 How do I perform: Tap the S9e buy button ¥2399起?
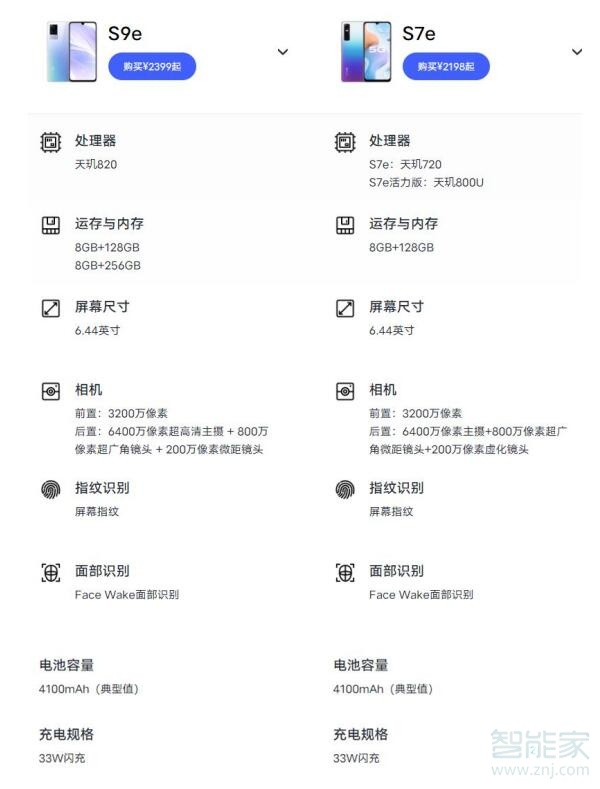[x=152, y=66]
